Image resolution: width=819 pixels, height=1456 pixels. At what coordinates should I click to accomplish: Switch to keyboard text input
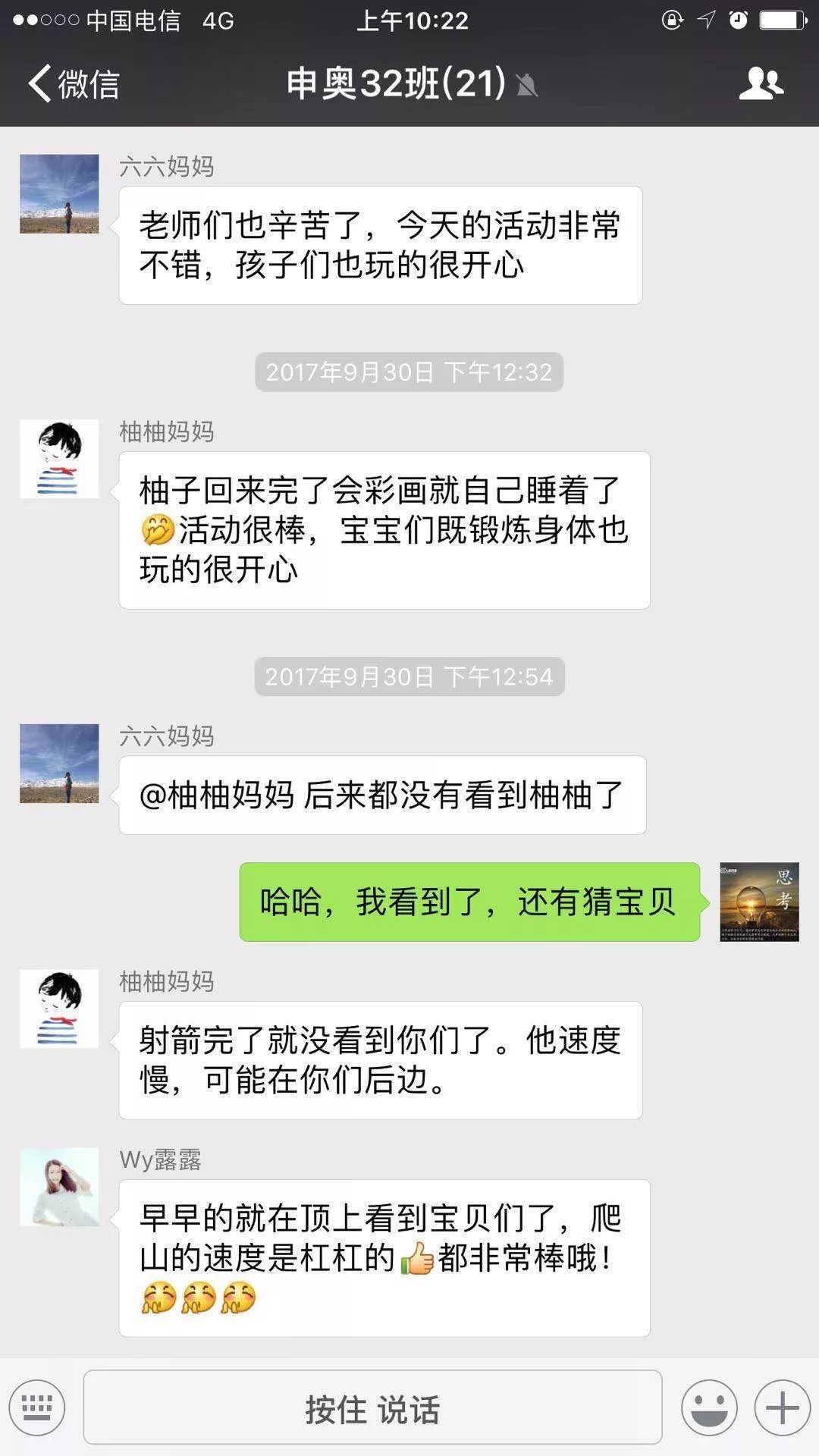tap(37, 1407)
